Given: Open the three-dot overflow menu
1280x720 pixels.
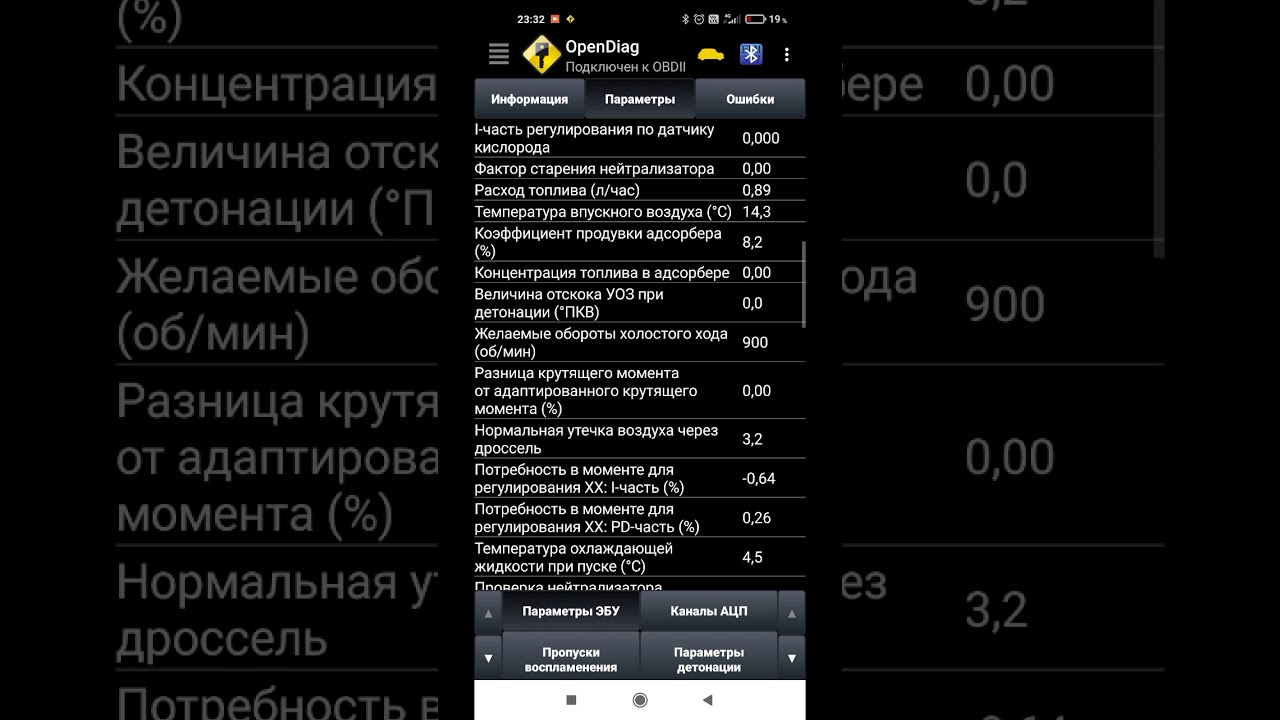Looking at the screenshot, I should click(787, 54).
